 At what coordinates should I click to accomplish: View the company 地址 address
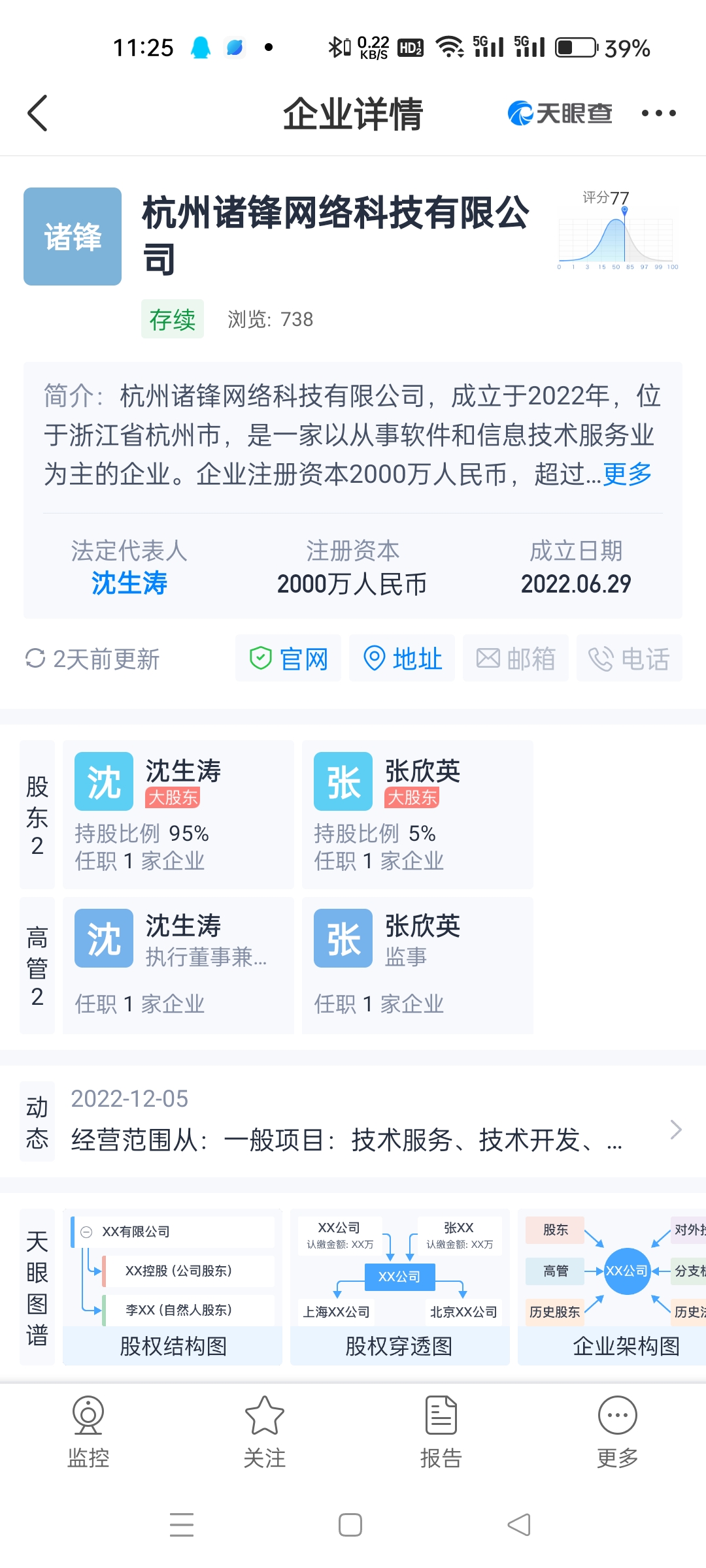[402, 658]
